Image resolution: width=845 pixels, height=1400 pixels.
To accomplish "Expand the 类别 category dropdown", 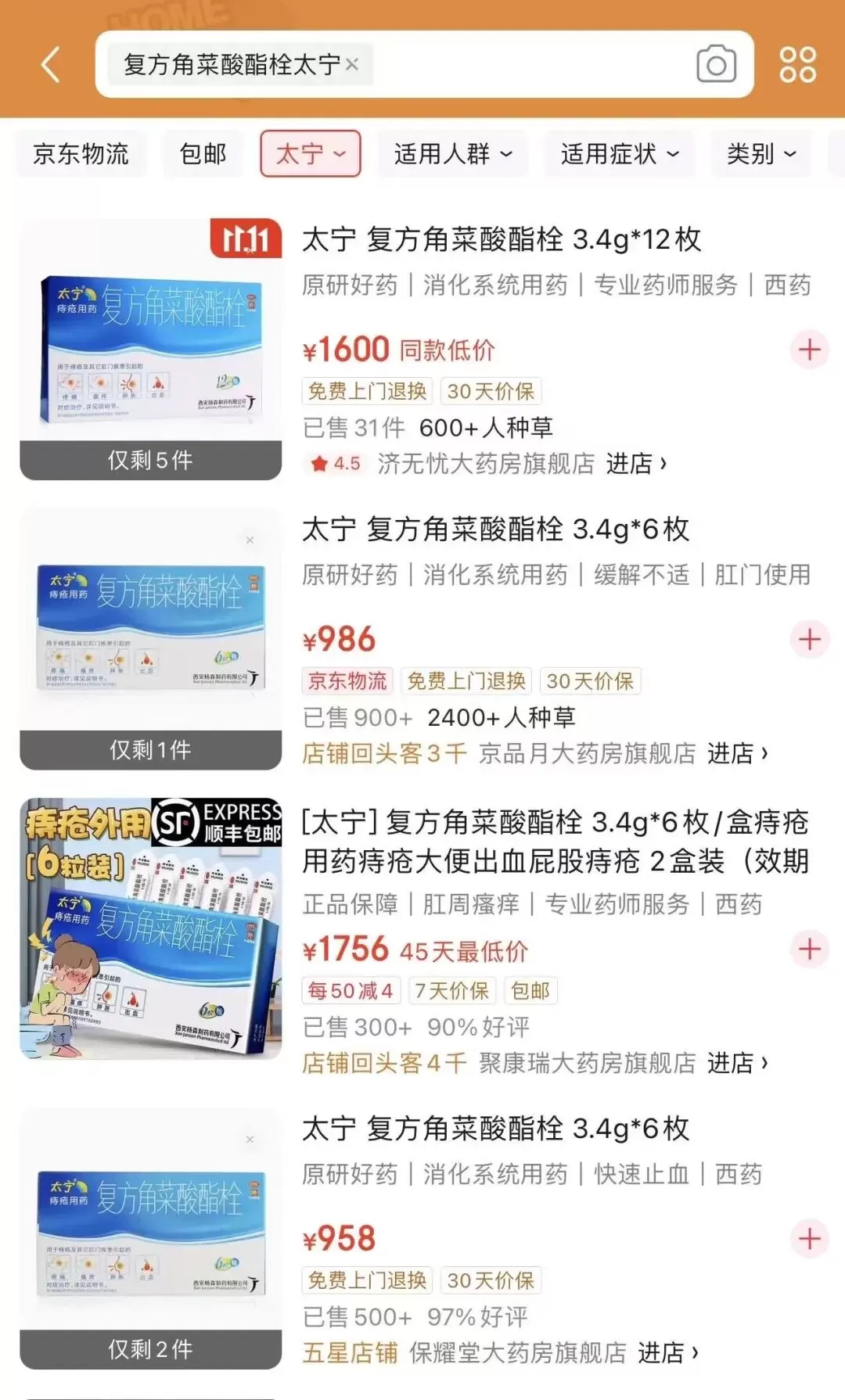I will coord(760,153).
